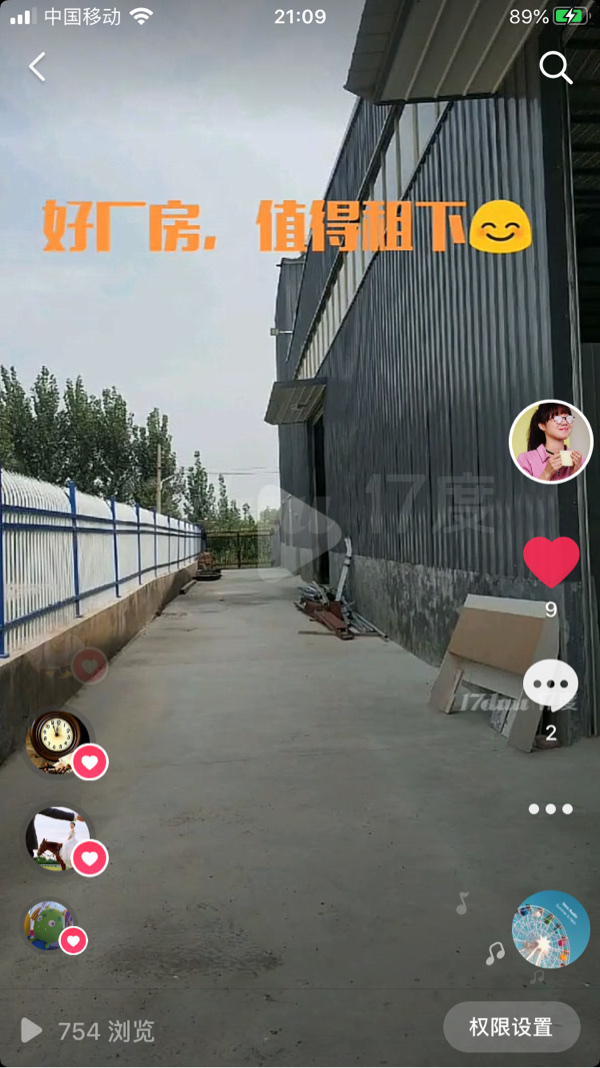The width and height of the screenshot is (600, 1068).
Task: Open the video author's profile avatar
Action: coord(551,441)
